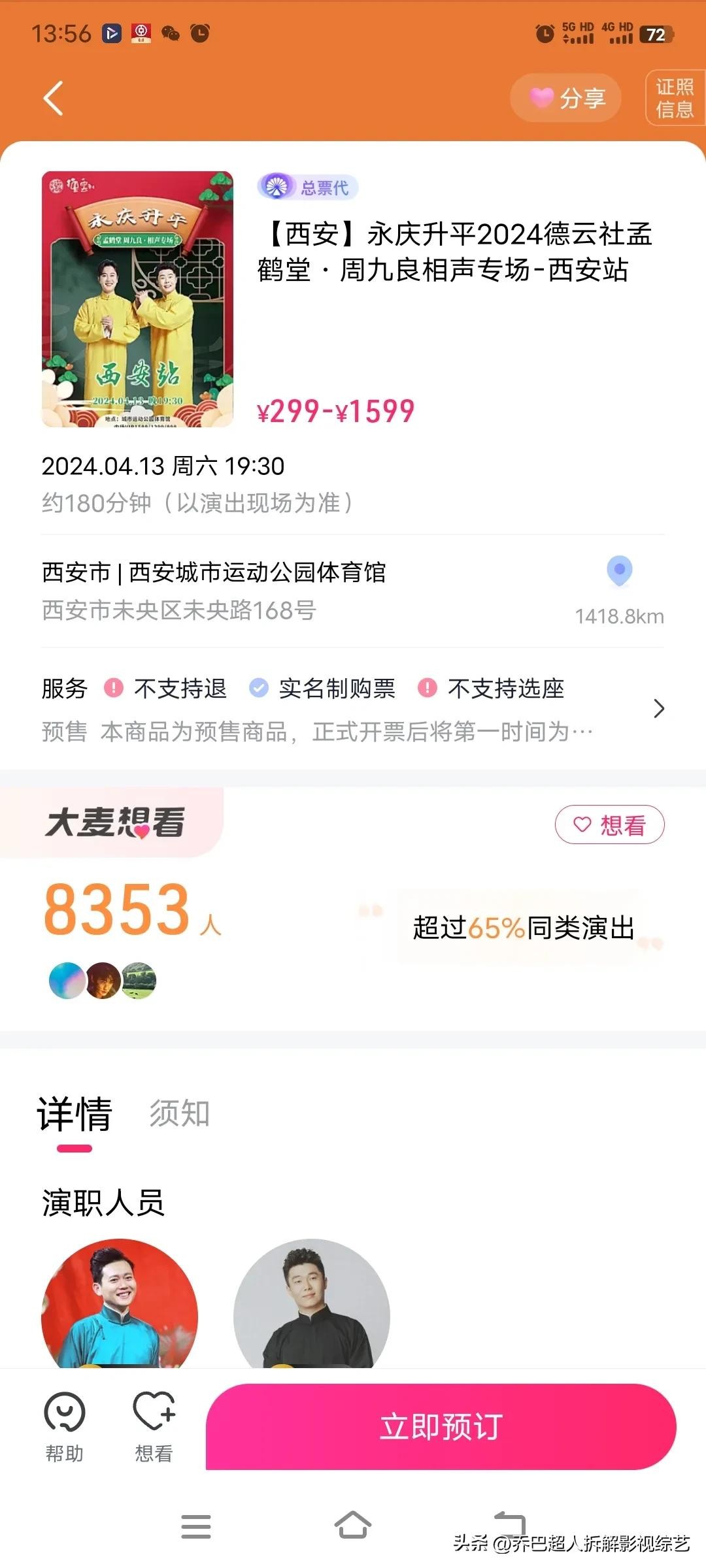This screenshot has width=706, height=1568.
Task: Open the show poster image
Action: coord(137,299)
